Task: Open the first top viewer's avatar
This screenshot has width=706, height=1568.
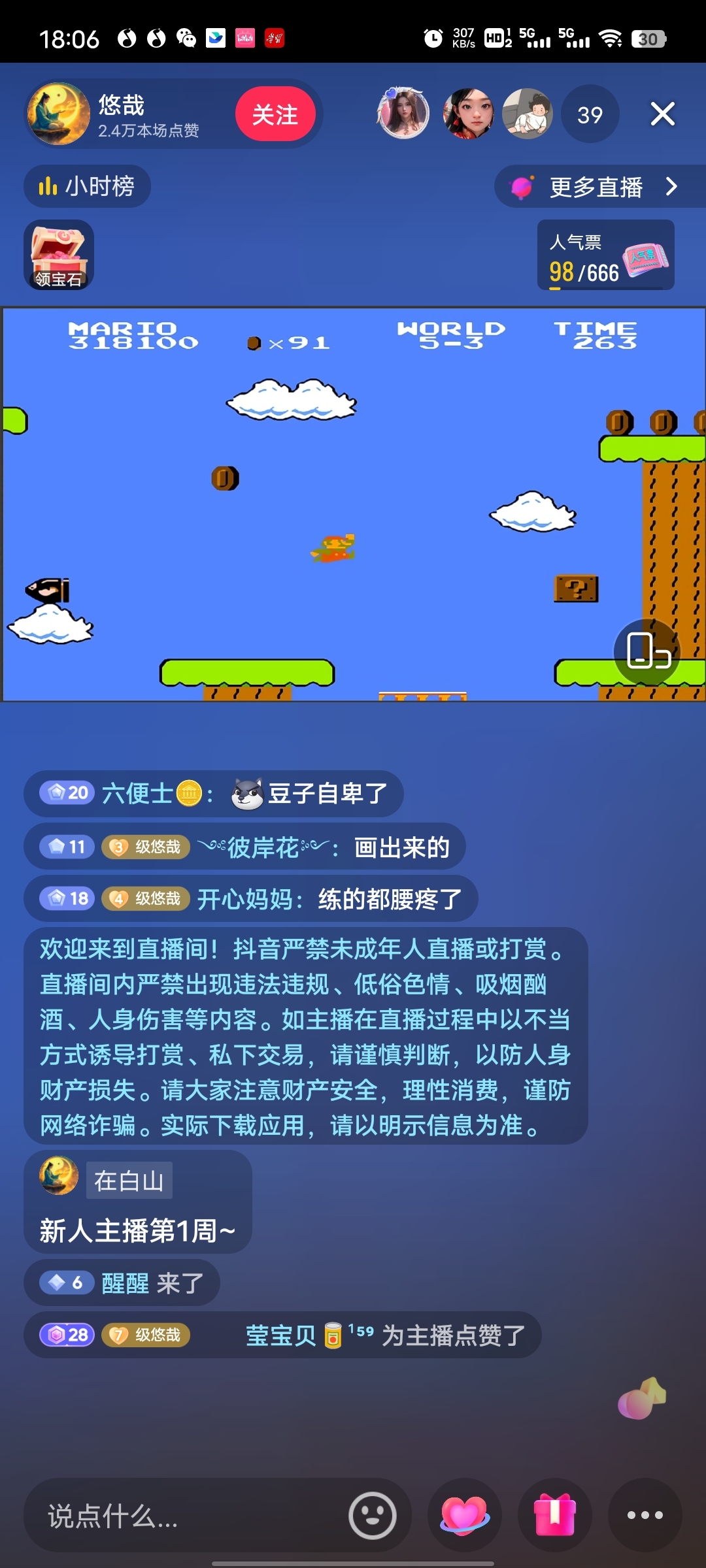Action: pos(403,114)
